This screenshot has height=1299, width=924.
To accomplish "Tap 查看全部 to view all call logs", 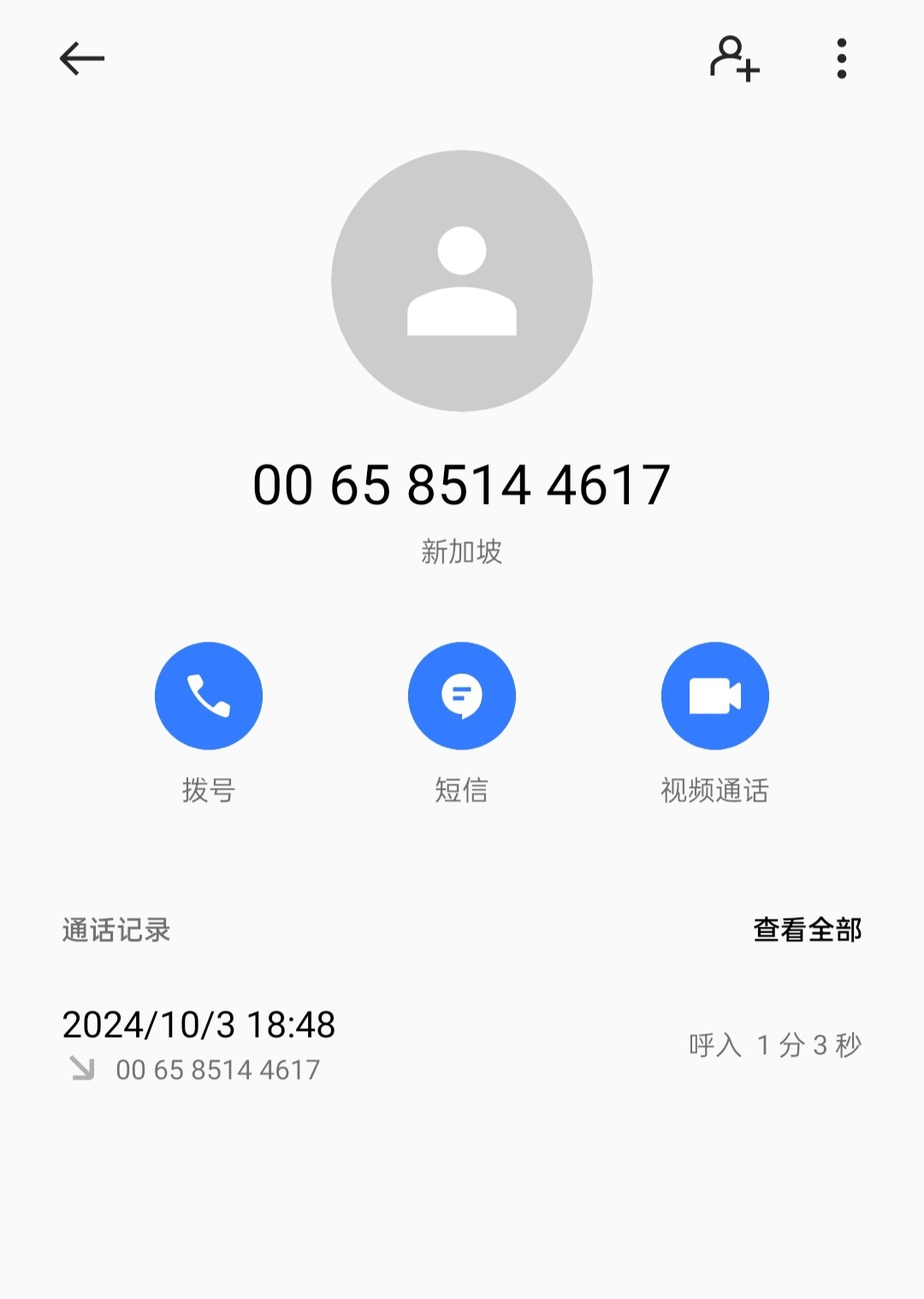I will coord(807,929).
